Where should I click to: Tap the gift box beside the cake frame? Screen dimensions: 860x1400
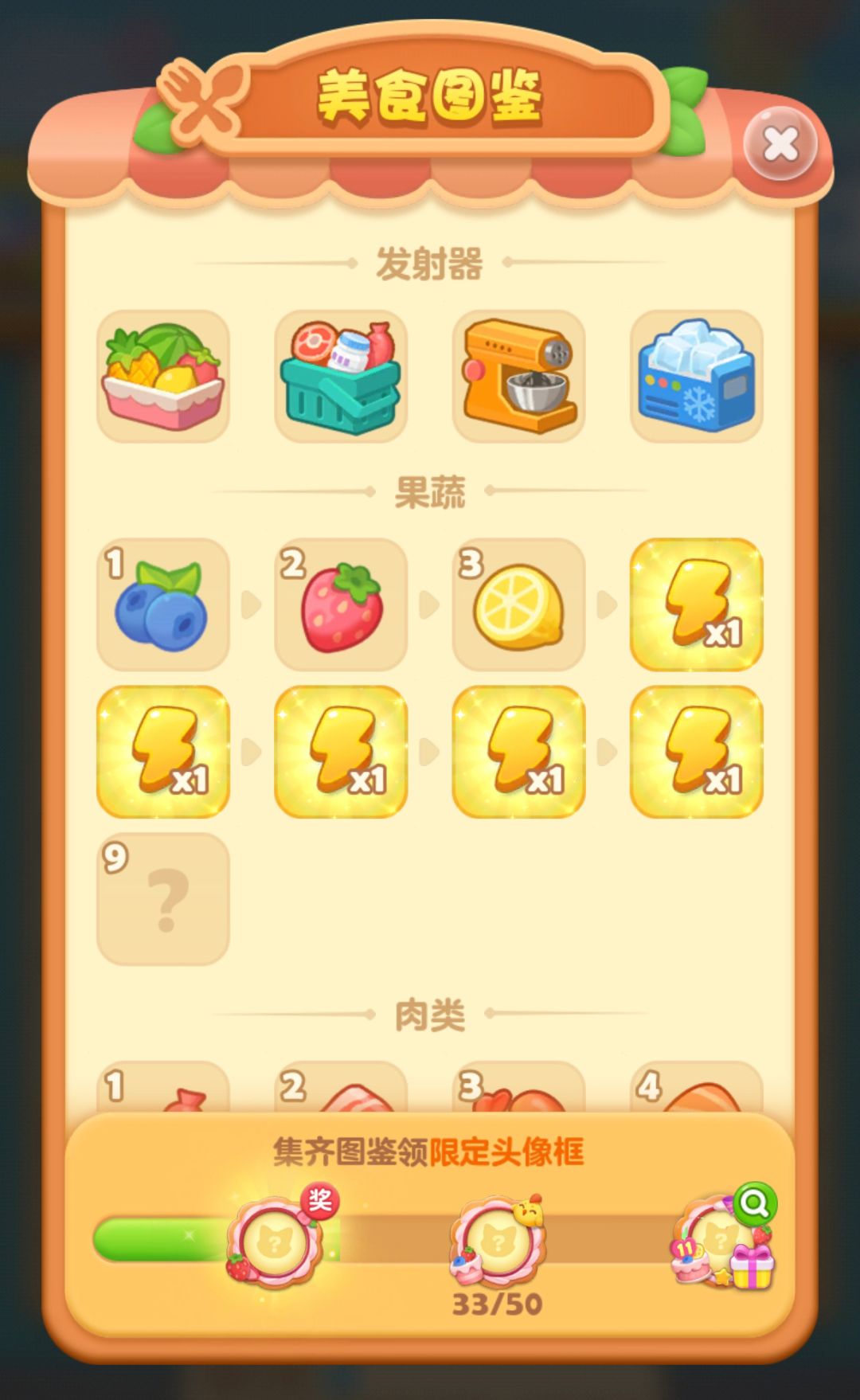coord(751,1267)
